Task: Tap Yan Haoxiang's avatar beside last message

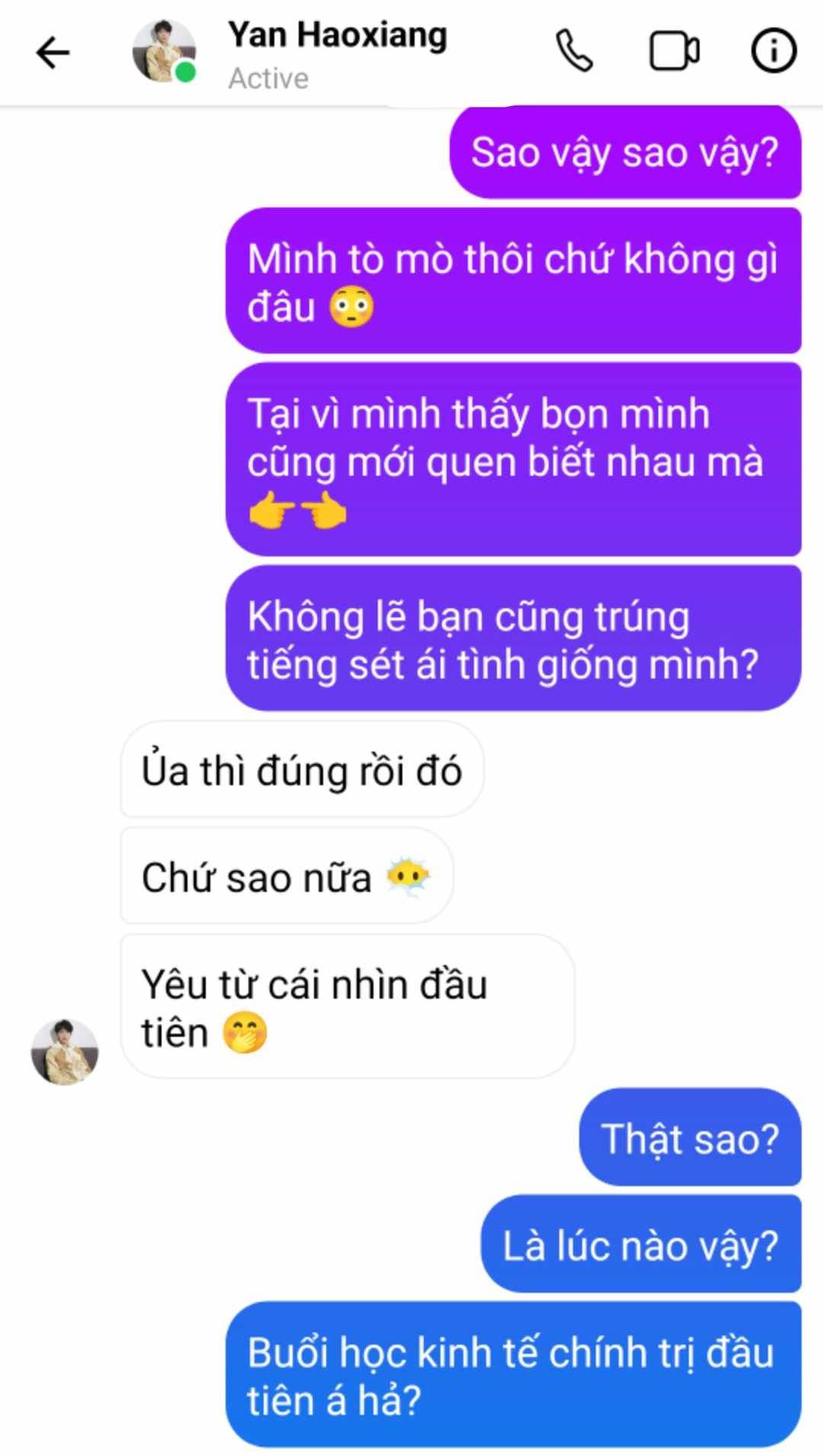Action: pyautogui.click(x=65, y=1051)
